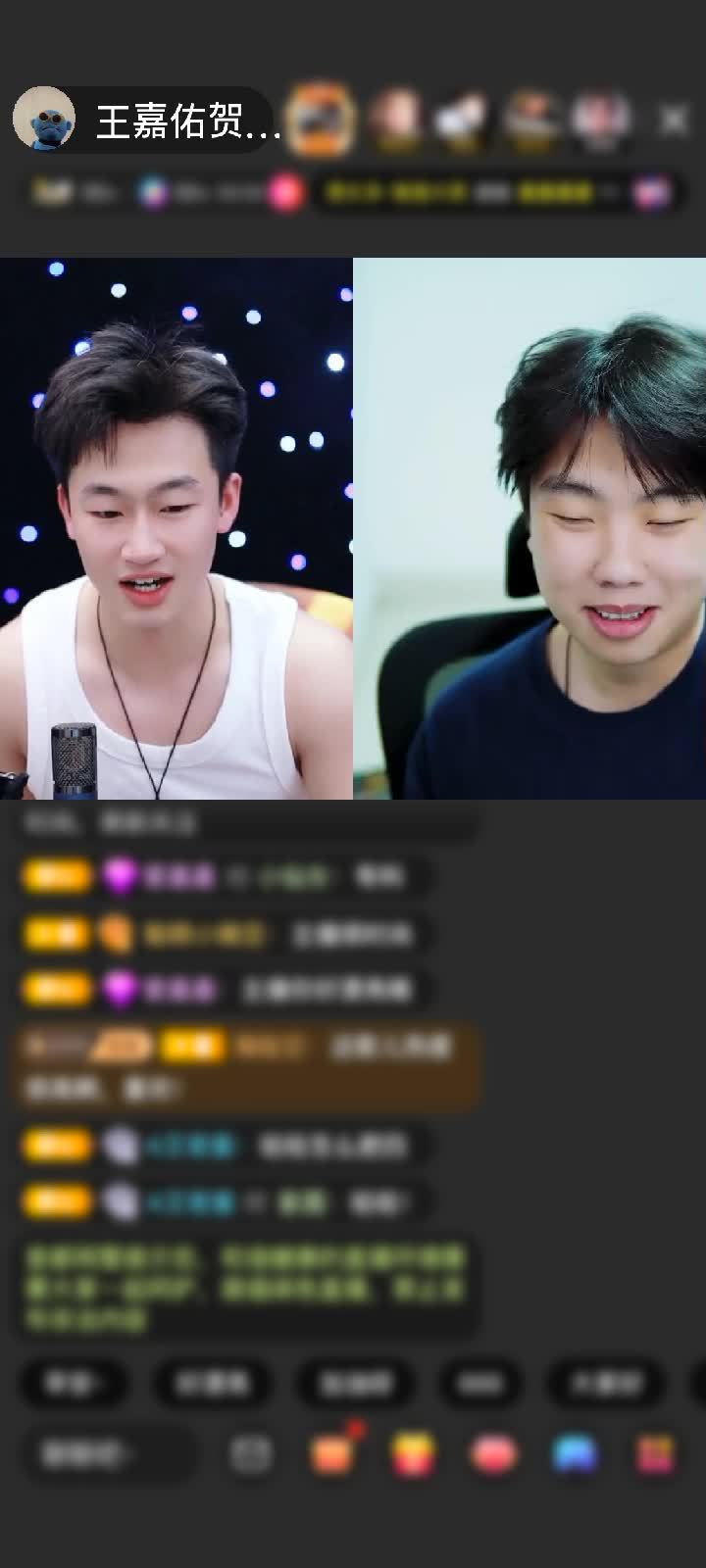Select the second quick-reply chip

211,1383
